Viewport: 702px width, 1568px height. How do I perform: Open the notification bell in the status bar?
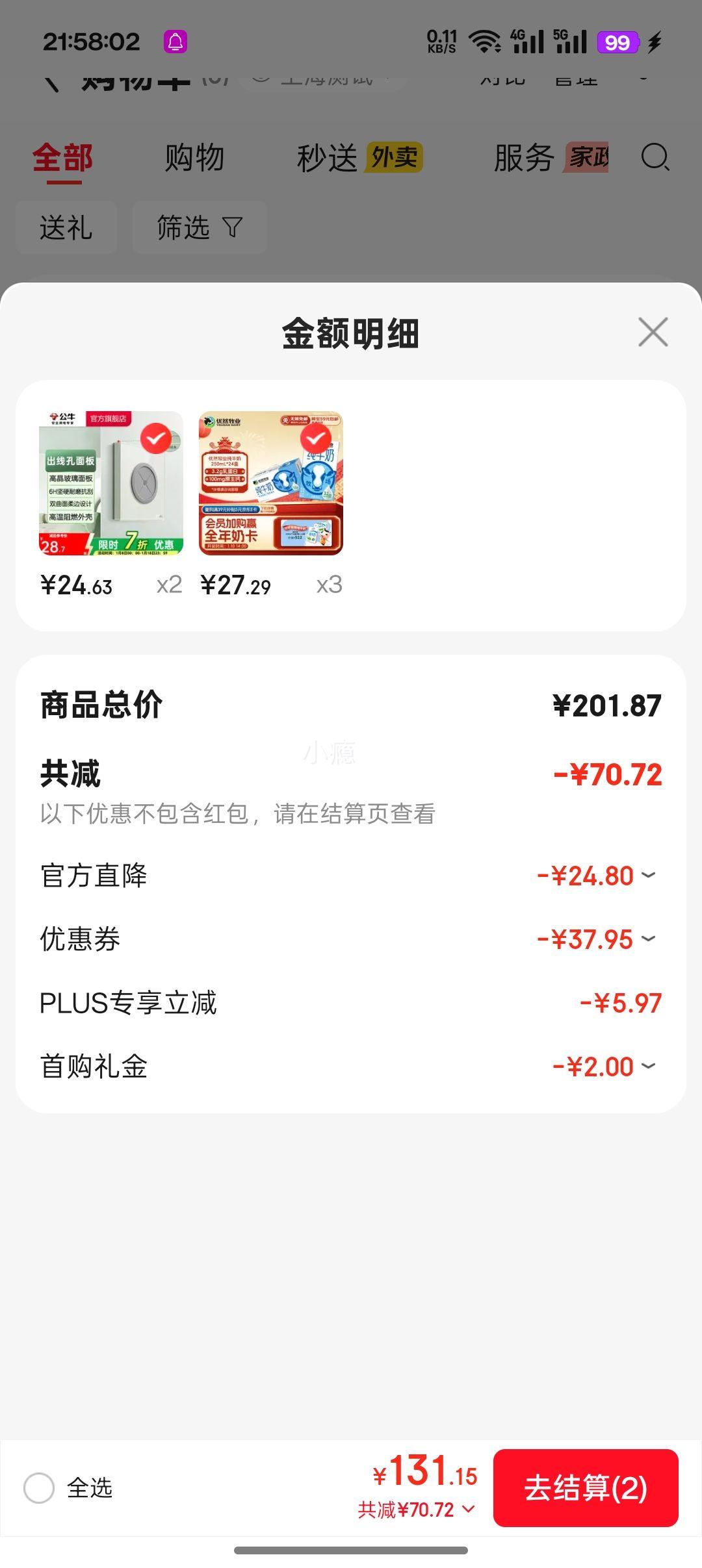174,40
